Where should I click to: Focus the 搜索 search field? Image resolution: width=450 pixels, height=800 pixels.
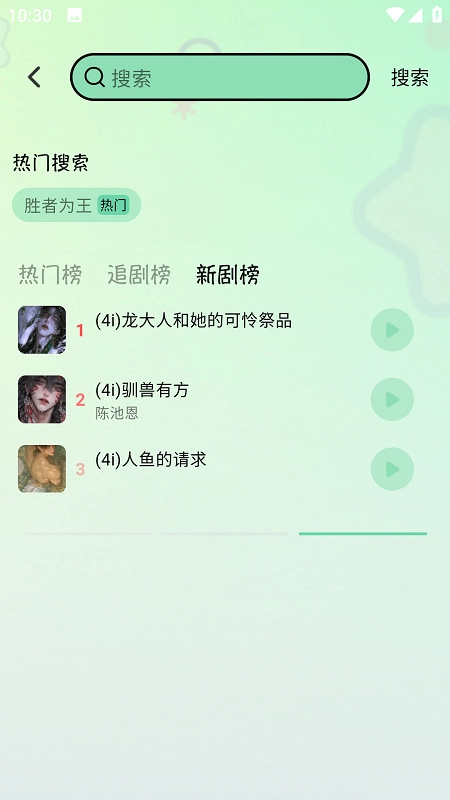pyautogui.click(x=219, y=77)
